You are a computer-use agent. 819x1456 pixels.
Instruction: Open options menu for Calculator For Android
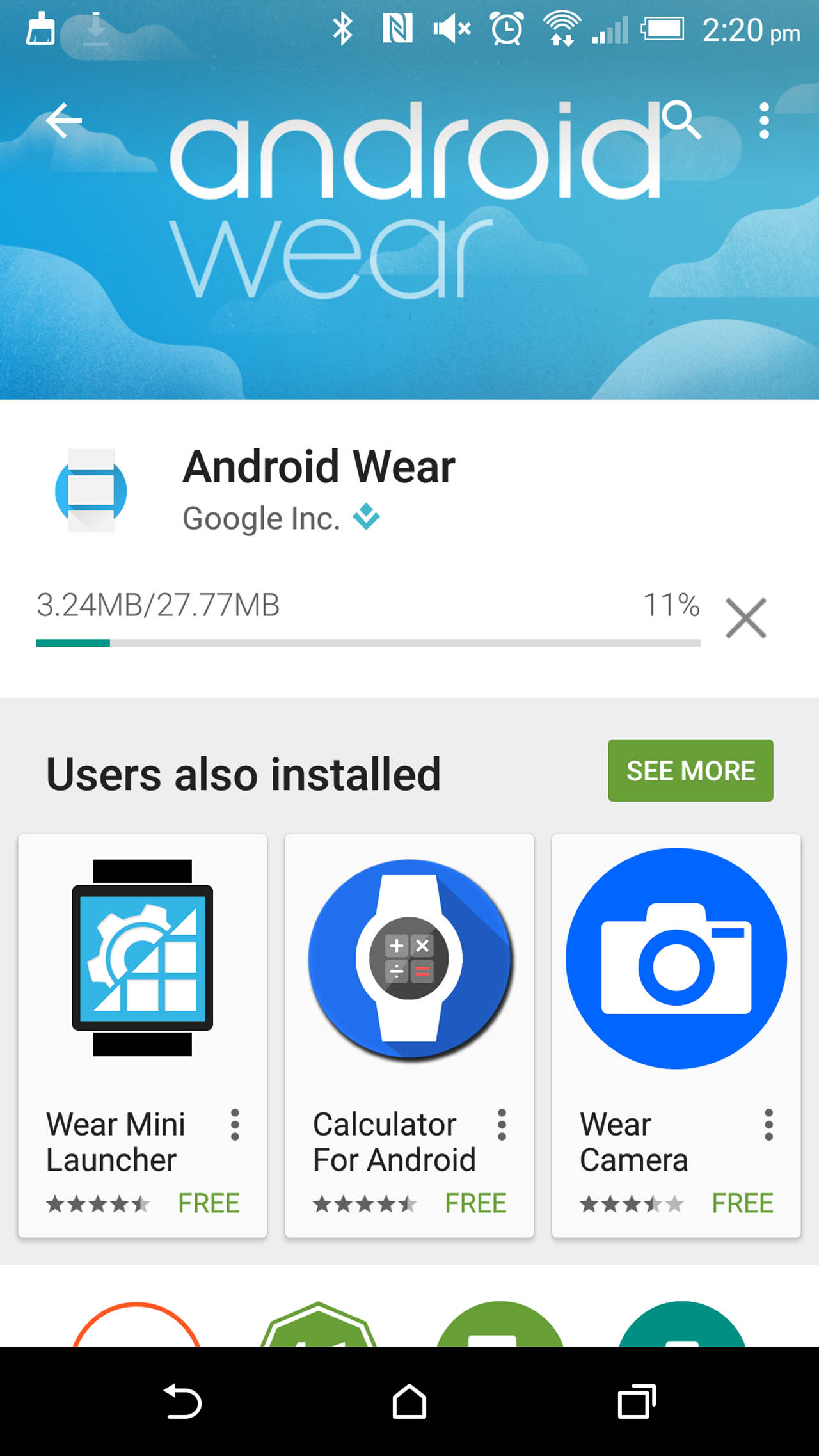click(502, 1125)
